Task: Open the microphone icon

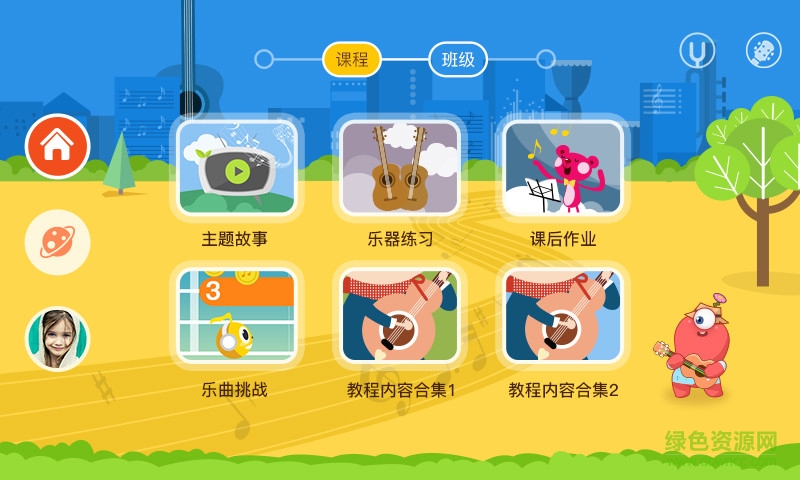Action: [x=763, y=51]
